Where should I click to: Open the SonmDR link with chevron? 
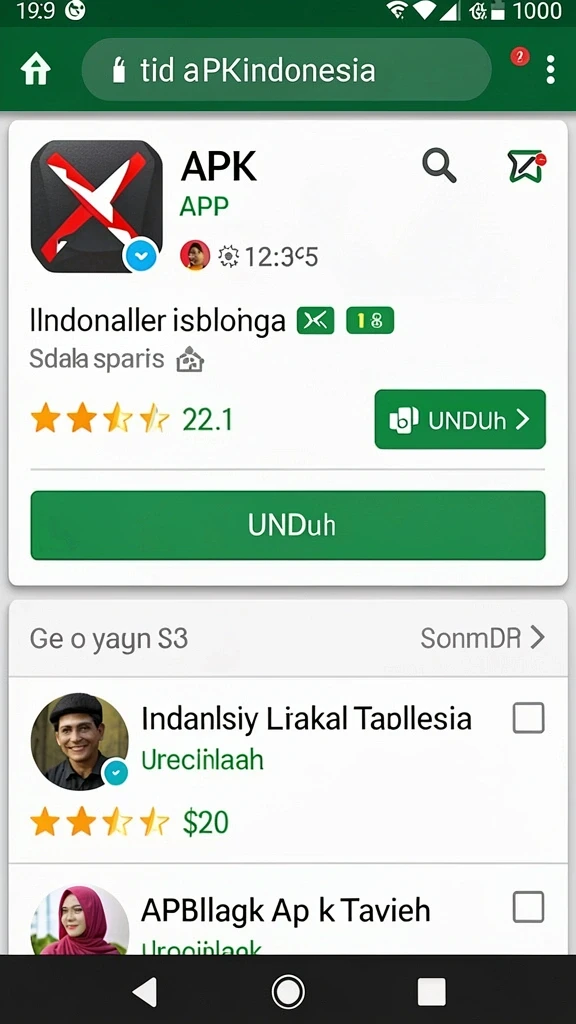[x=483, y=637]
